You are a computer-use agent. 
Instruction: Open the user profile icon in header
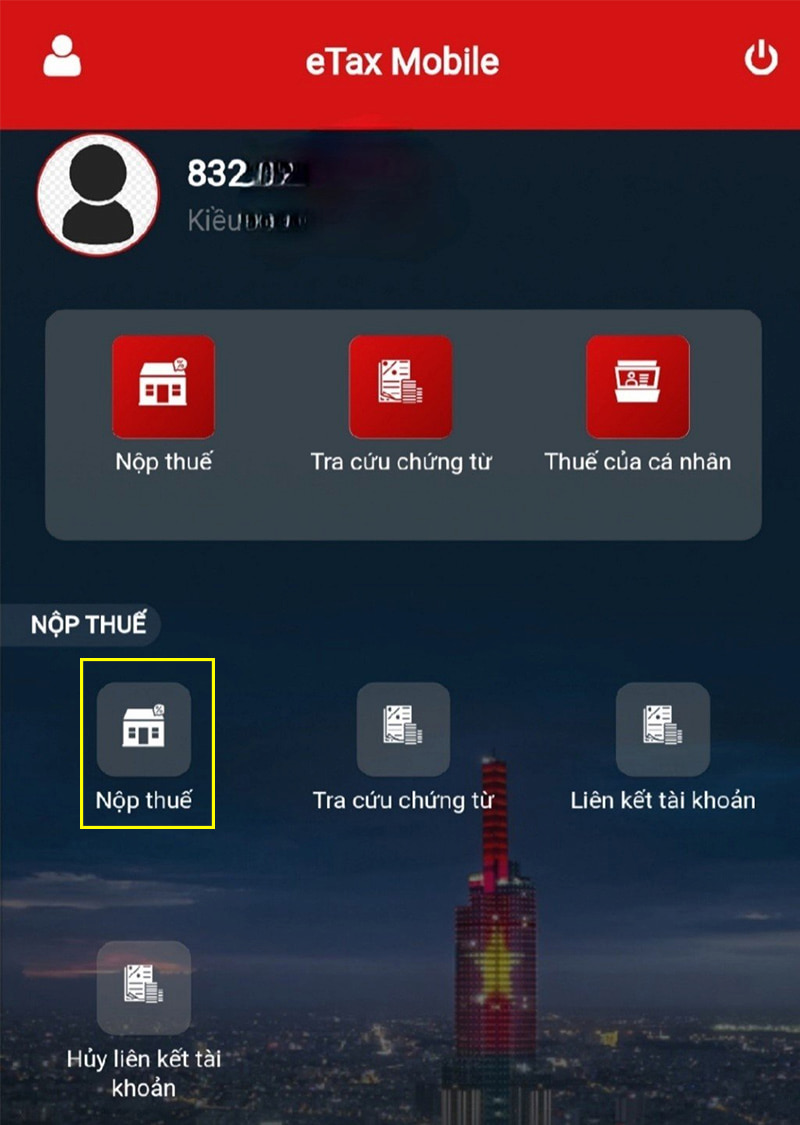pos(62,57)
